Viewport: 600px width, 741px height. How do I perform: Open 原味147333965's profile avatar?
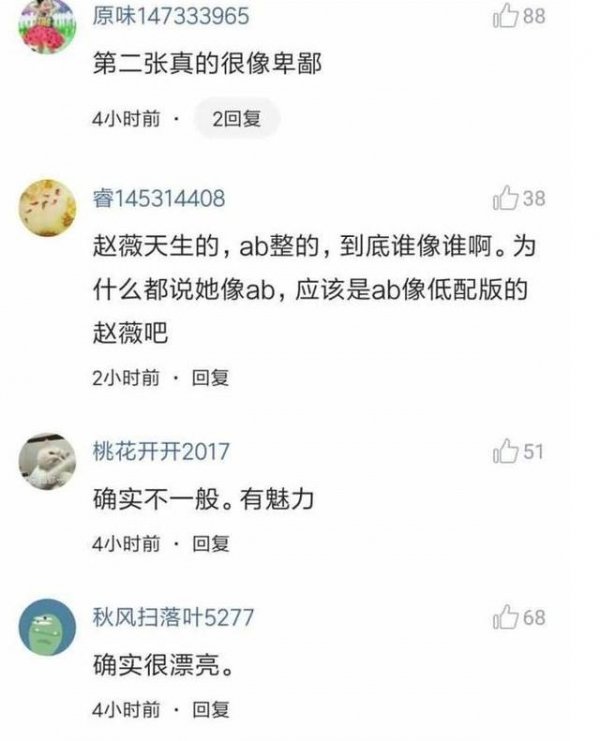48,27
